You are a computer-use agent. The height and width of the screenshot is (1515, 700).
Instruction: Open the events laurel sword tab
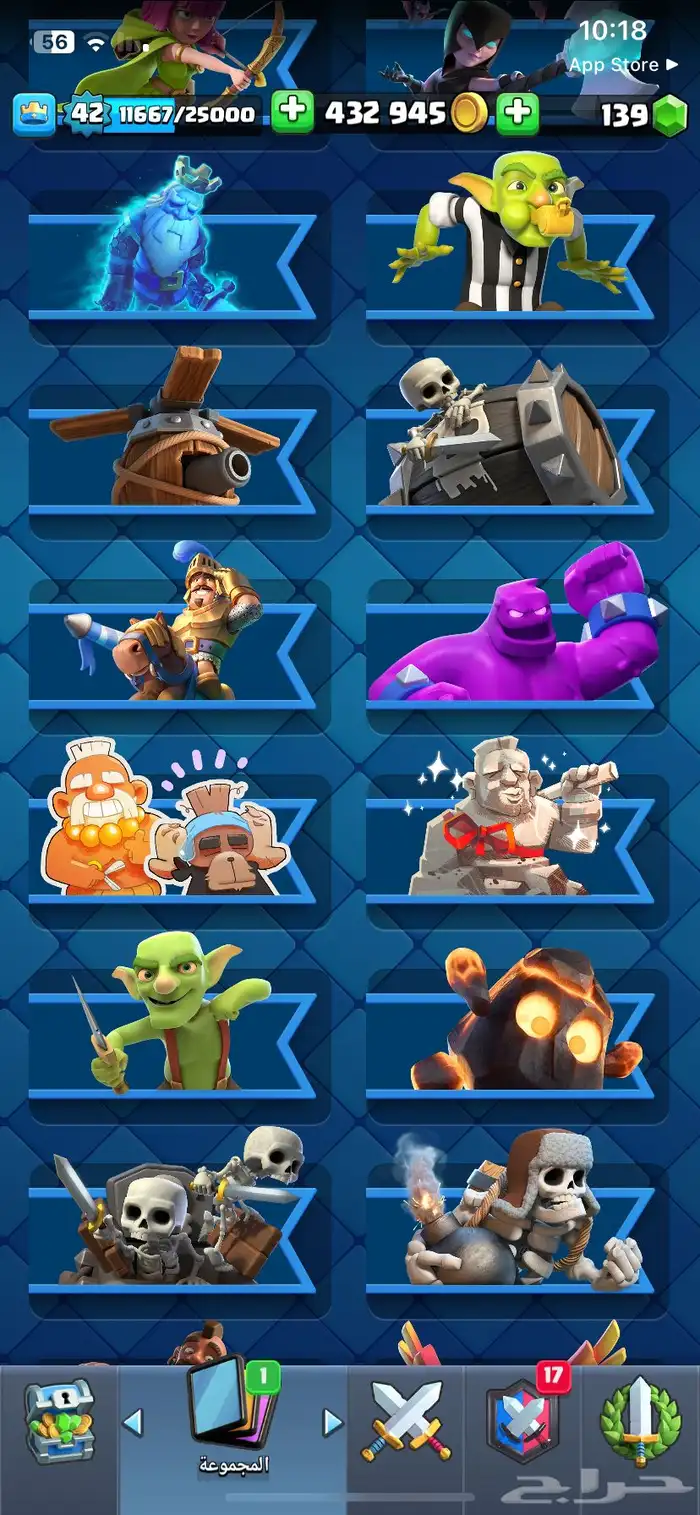point(640,1420)
